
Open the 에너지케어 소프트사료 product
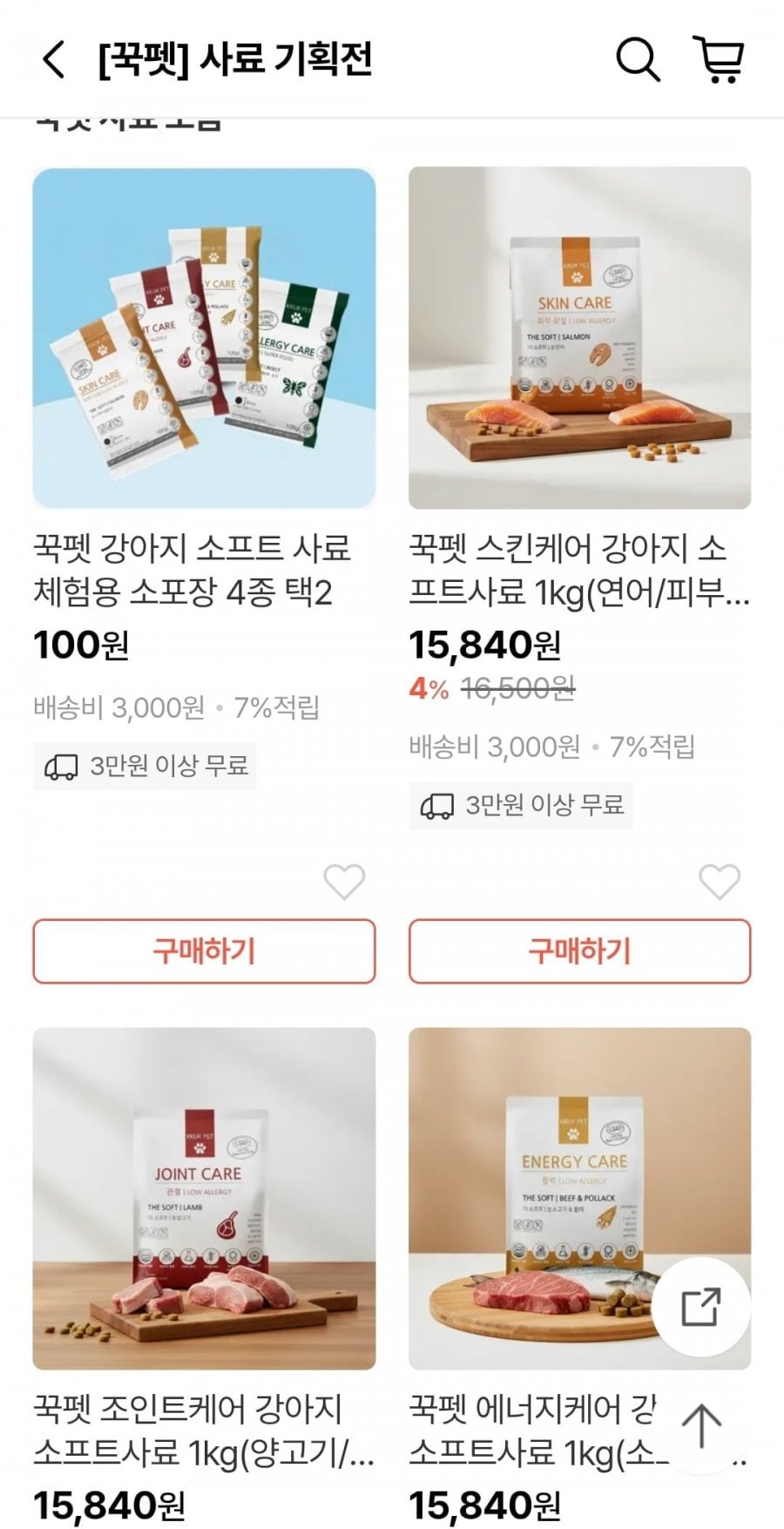tap(540, 1198)
